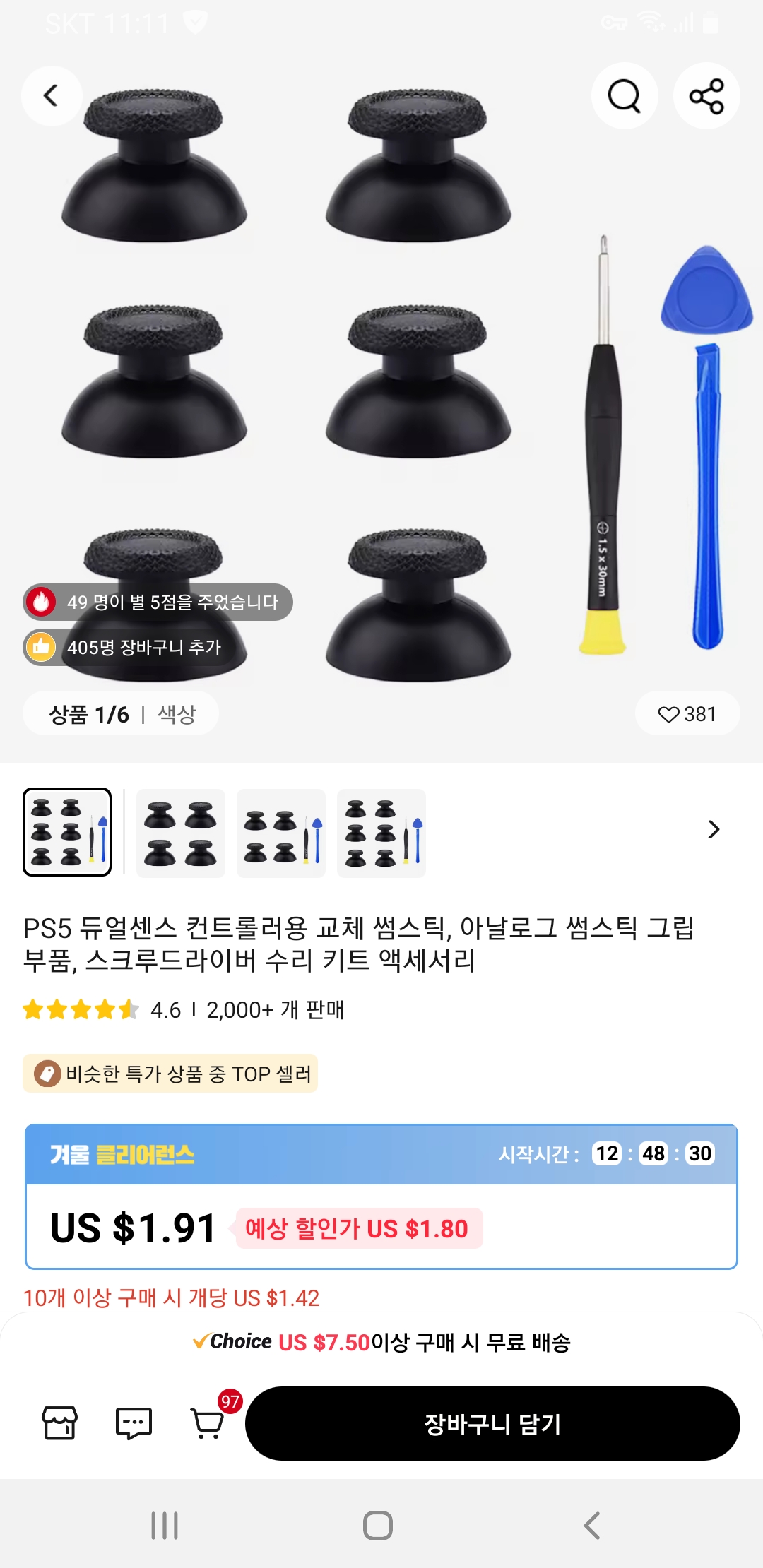
Task: Go back from the product page
Action: click(51, 96)
